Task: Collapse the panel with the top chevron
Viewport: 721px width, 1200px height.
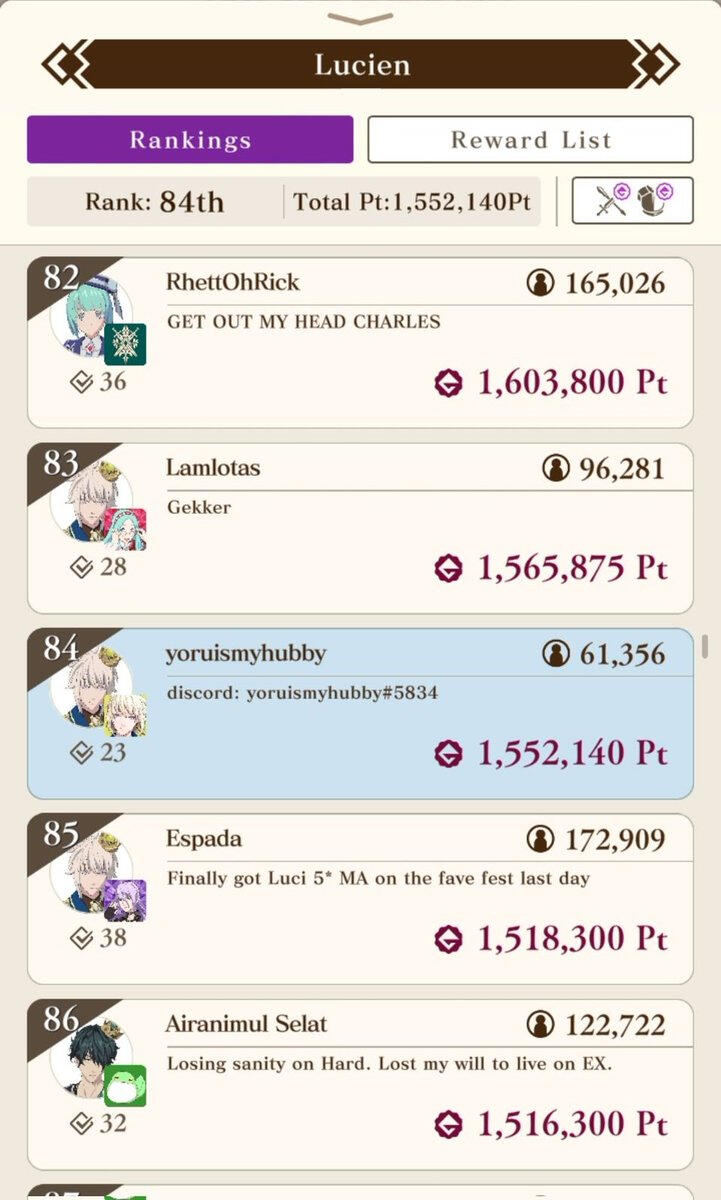Action: [x=360, y=18]
